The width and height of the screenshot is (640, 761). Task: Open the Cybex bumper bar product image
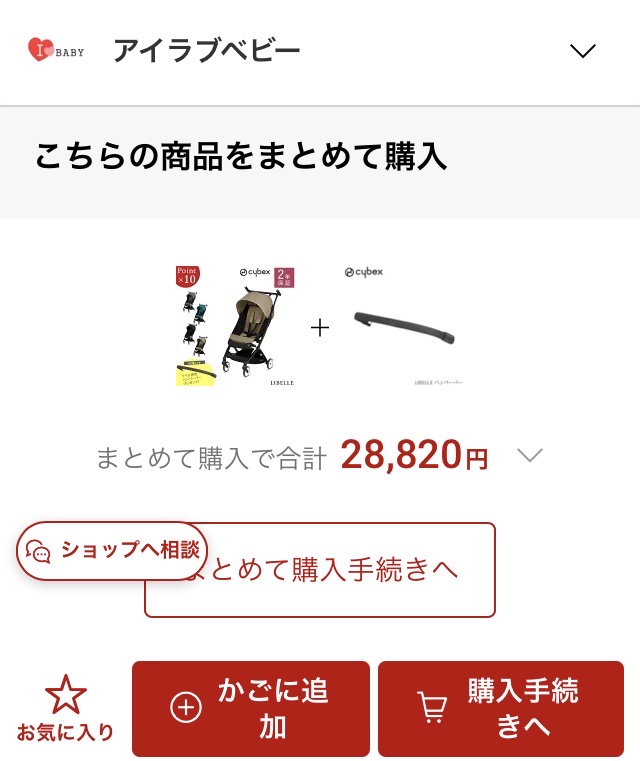(404, 326)
